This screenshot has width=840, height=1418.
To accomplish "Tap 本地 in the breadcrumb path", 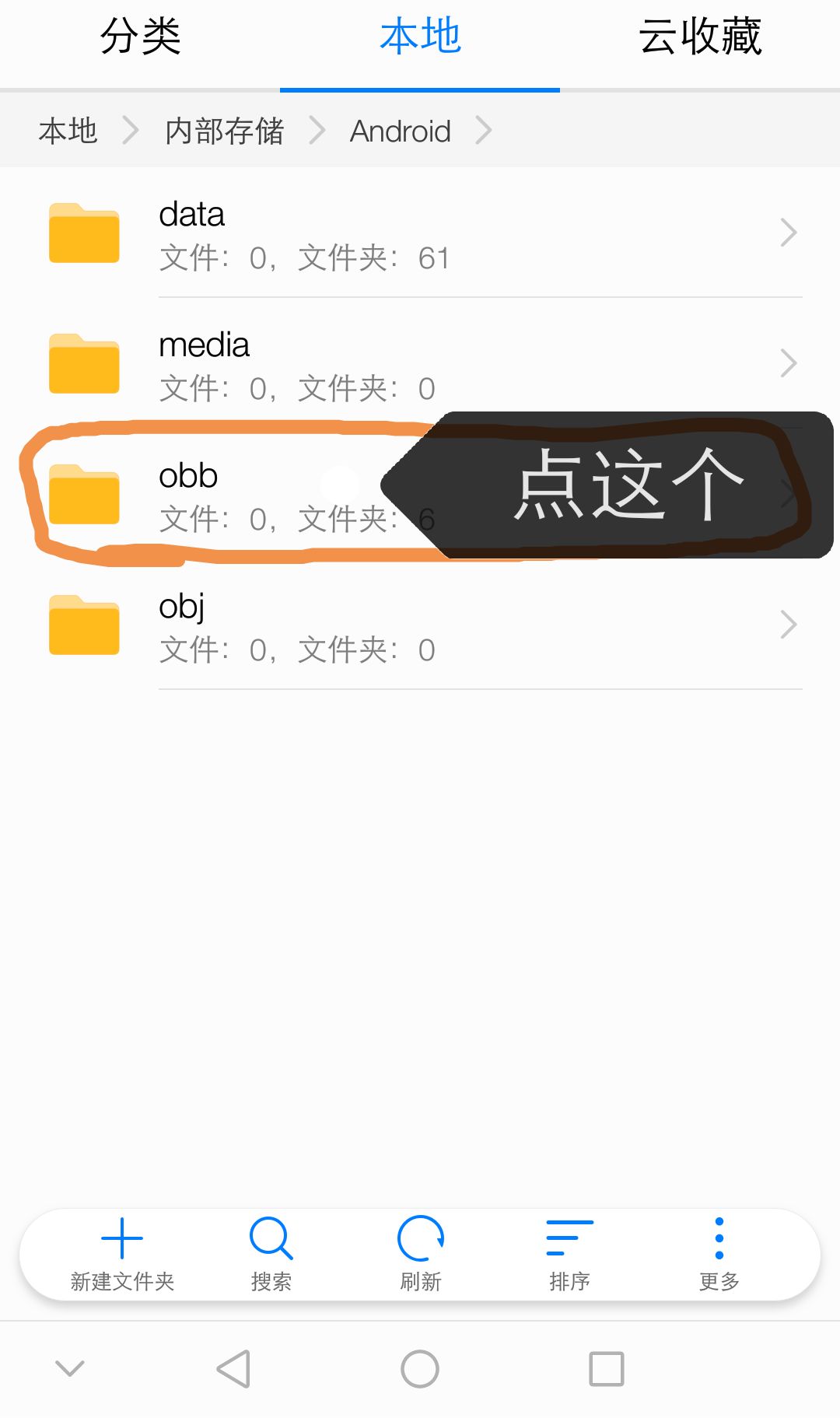I will [68, 131].
